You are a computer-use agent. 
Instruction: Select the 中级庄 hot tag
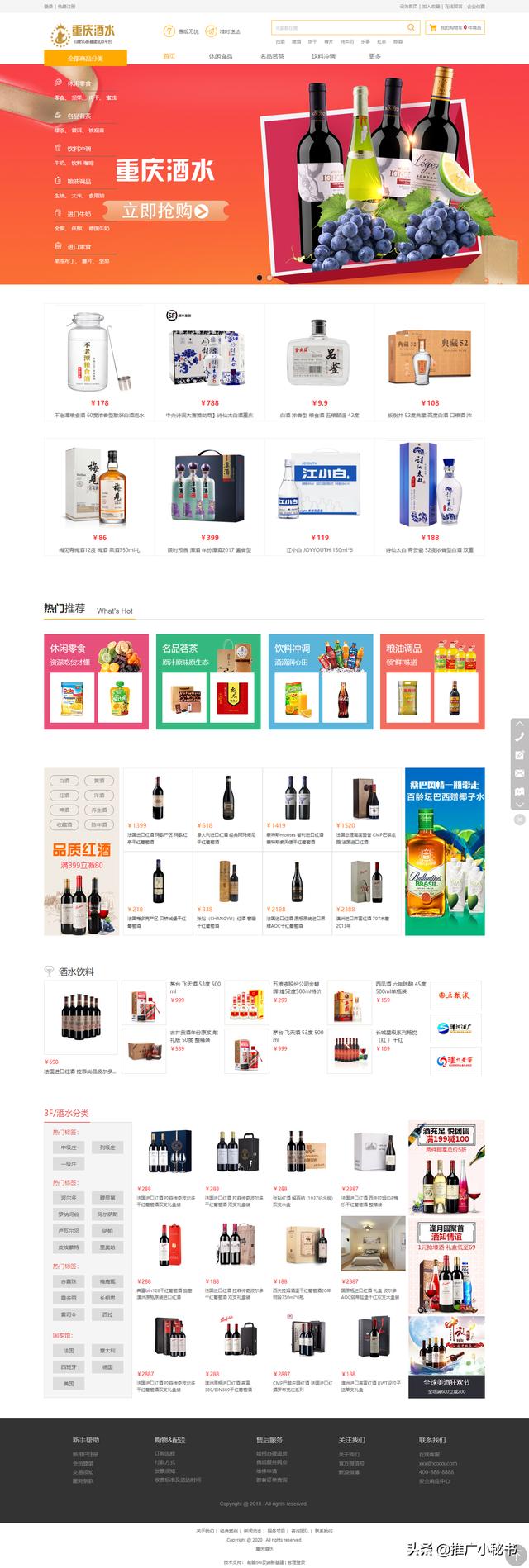69,1147
